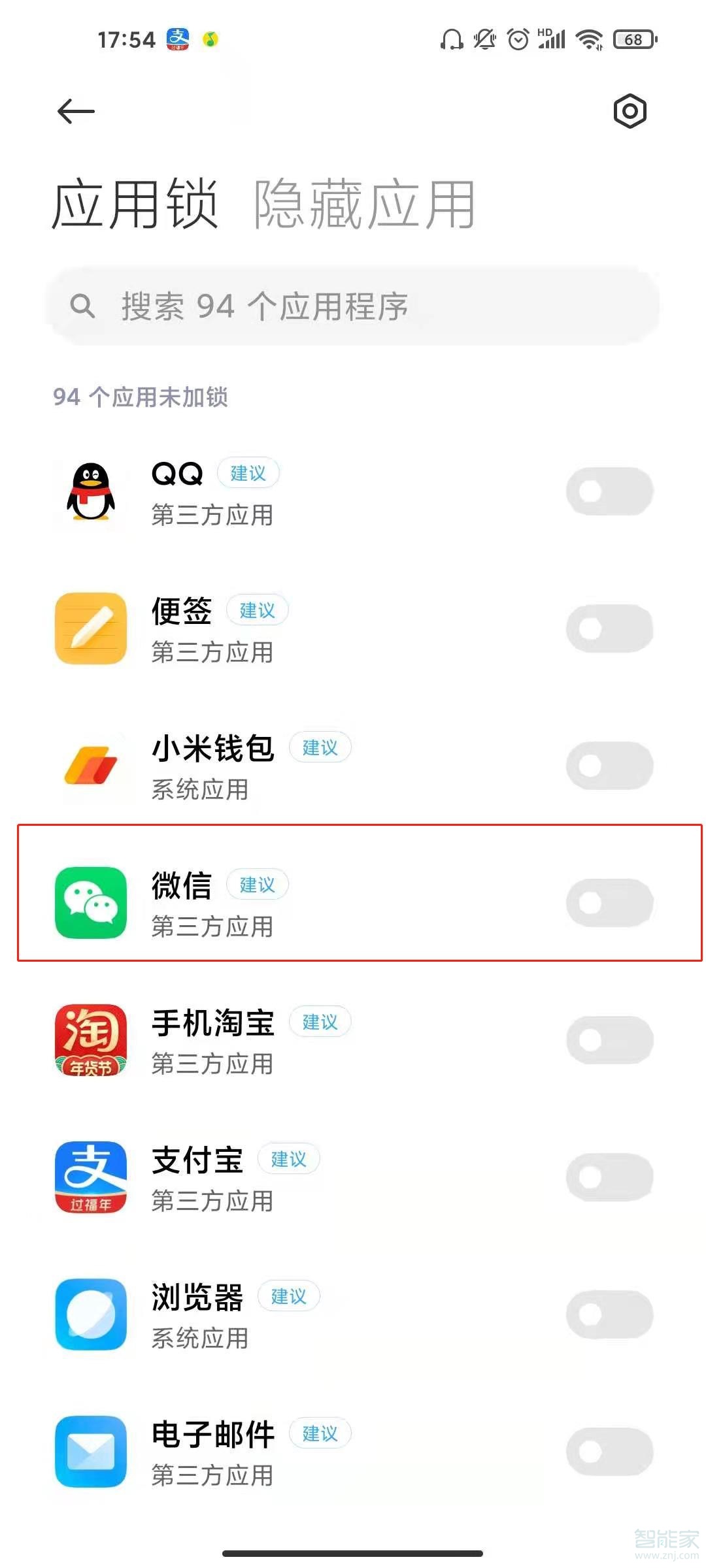
Task: Click the 微信 WeChat app icon
Action: tap(92, 903)
